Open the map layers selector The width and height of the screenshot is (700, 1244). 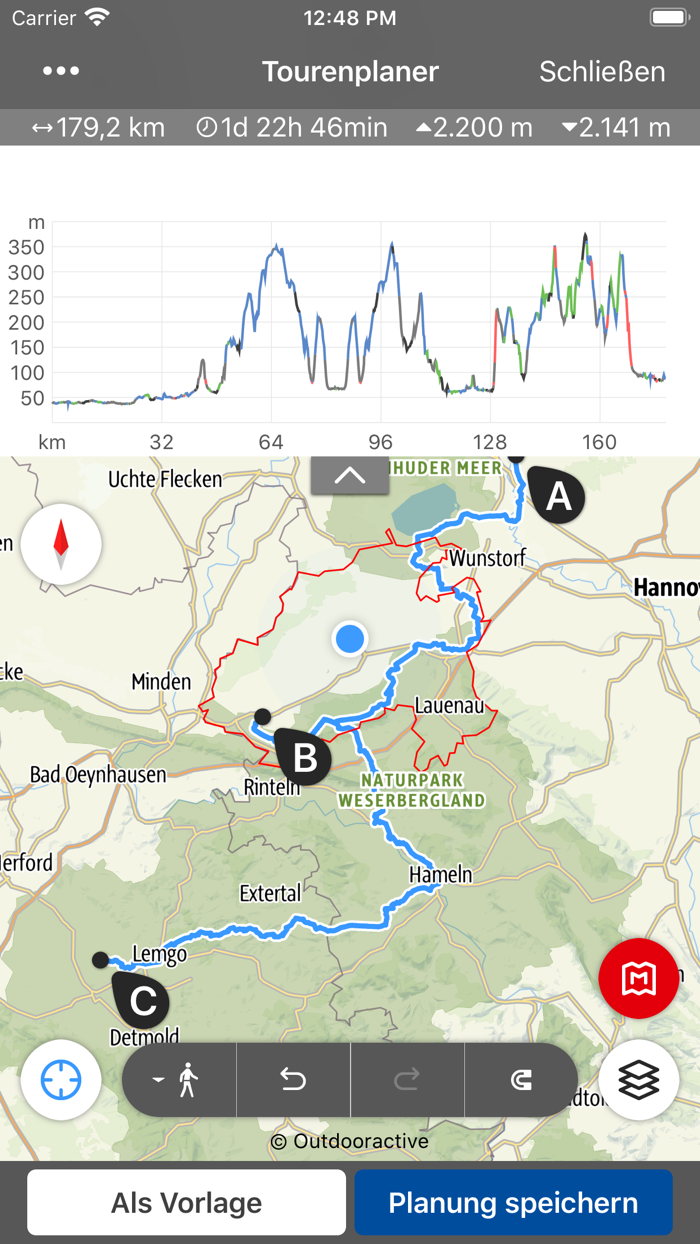pyautogui.click(x=639, y=1080)
